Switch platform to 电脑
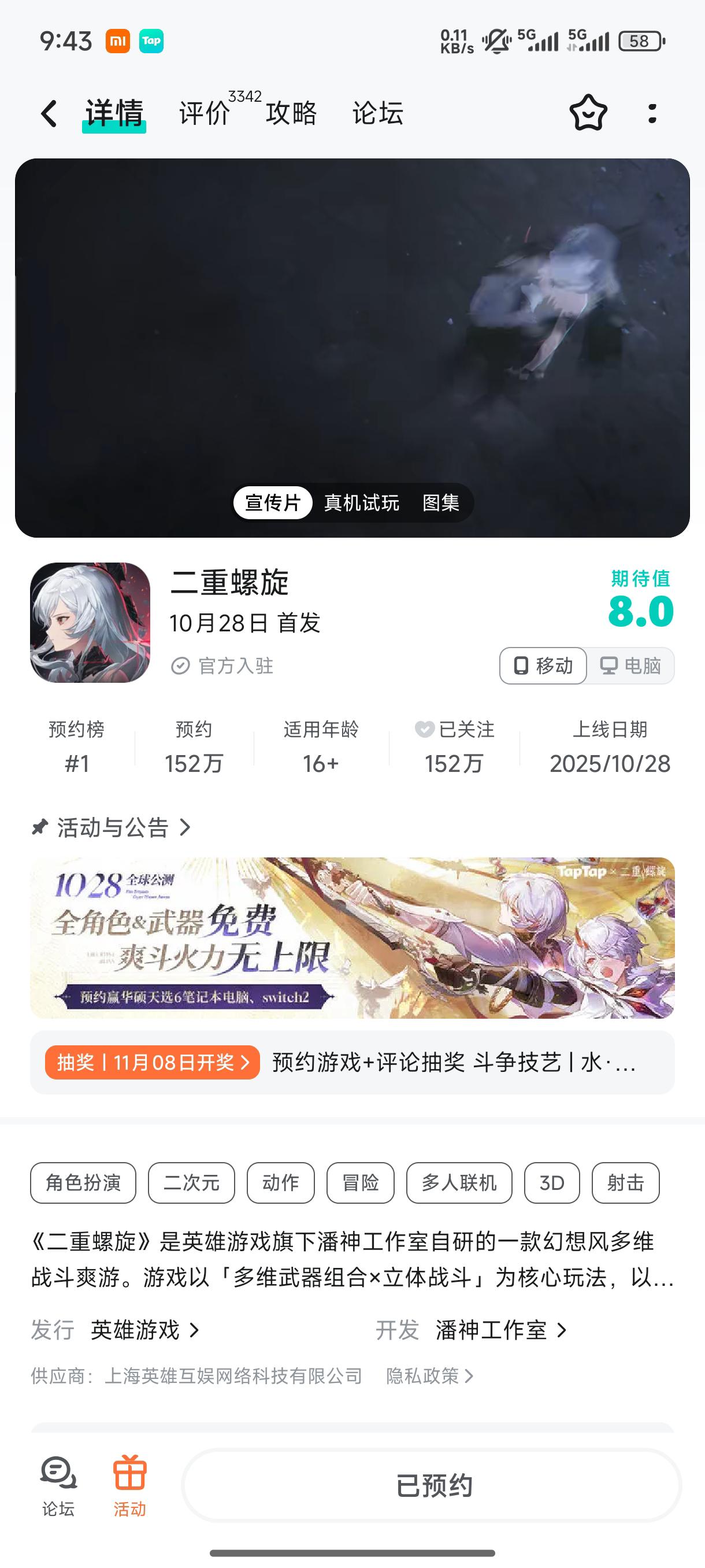This screenshot has width=705, height=1568. [631, 665]
